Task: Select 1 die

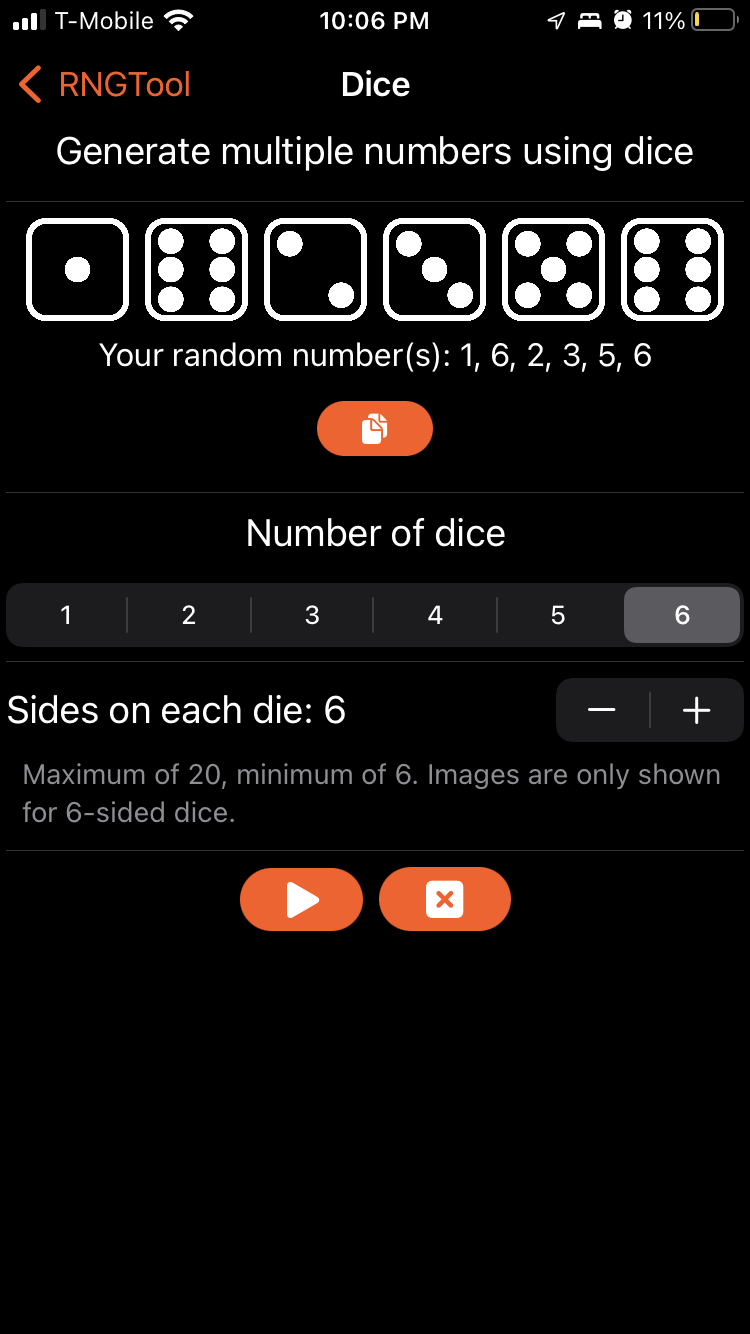Action: (66, 615)
